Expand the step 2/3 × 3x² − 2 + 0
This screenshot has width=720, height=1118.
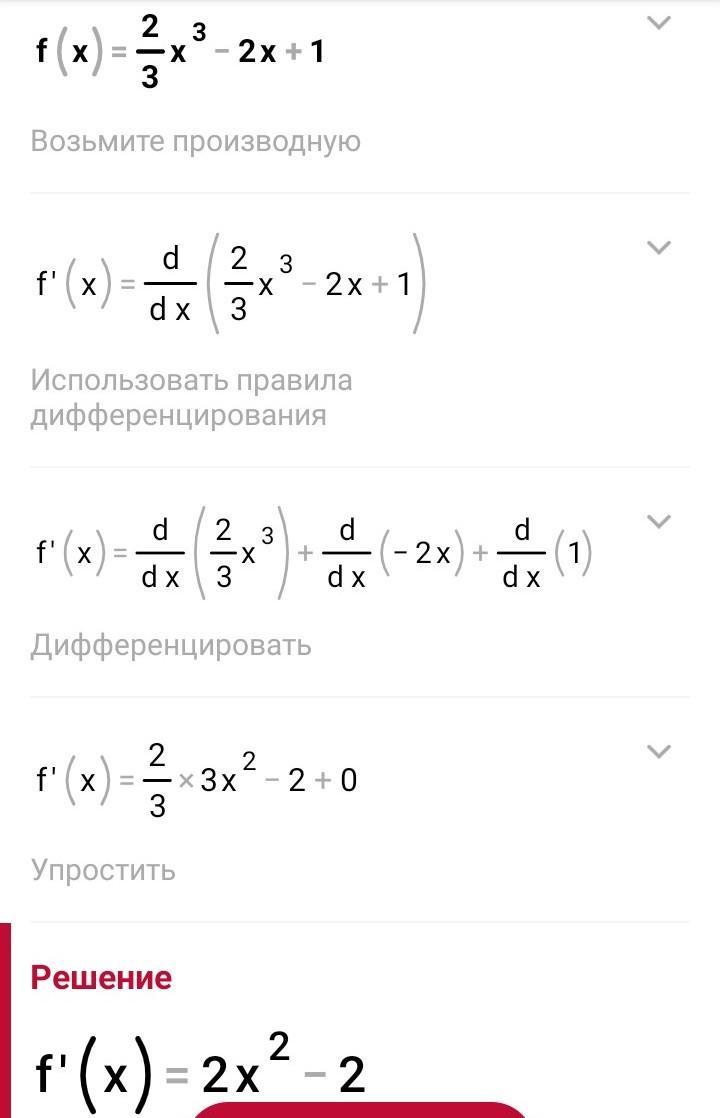pos(658,751)
